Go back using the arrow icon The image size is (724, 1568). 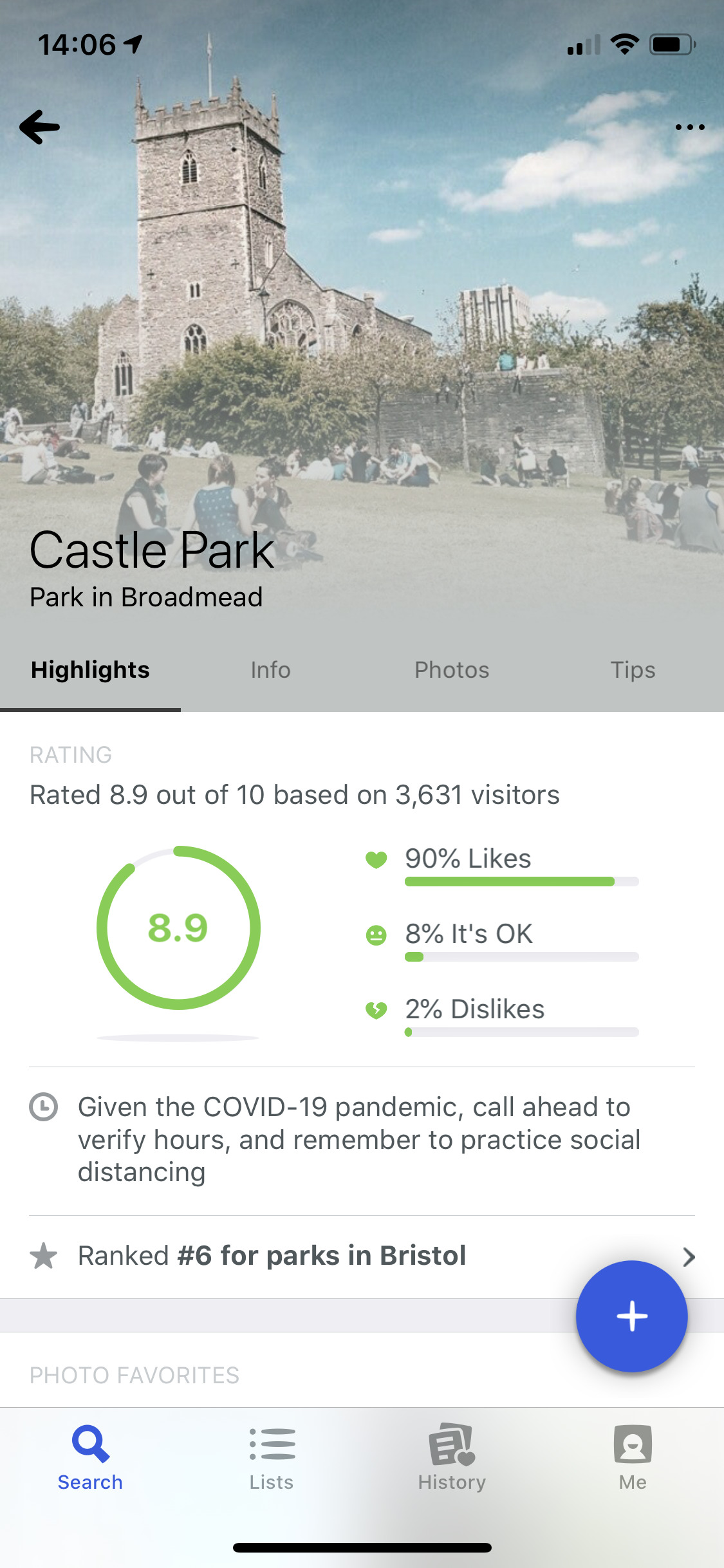(x=40, y=127)
